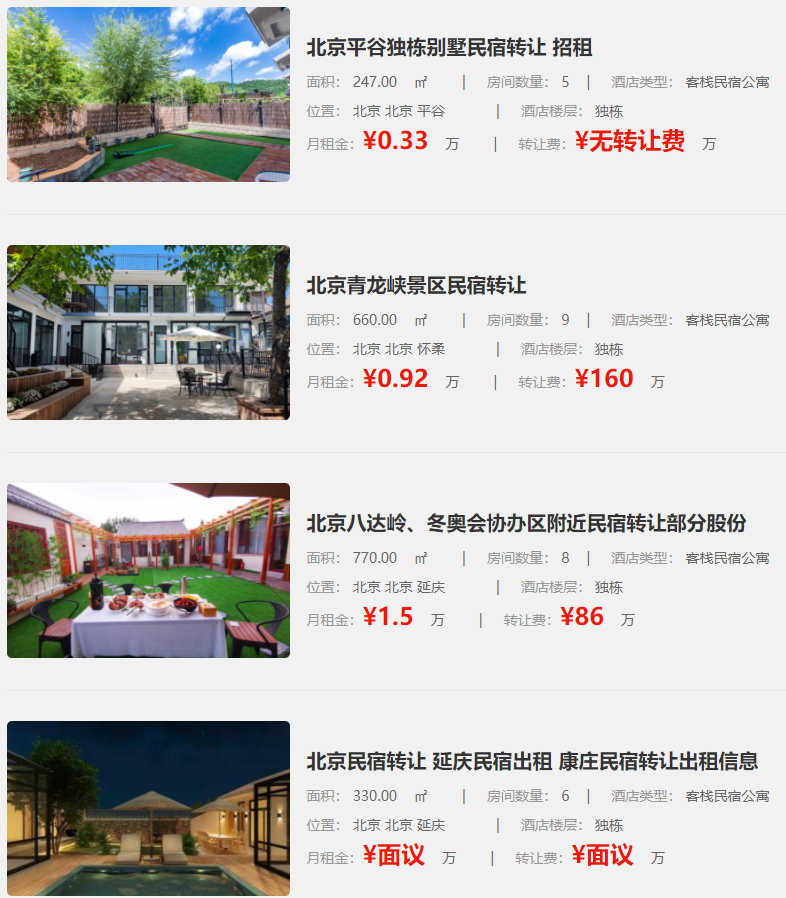The image size is (786, 898).
Task: Open the 北京青龙峡景区民宿转让 listing title
Action: pos(416,285)
